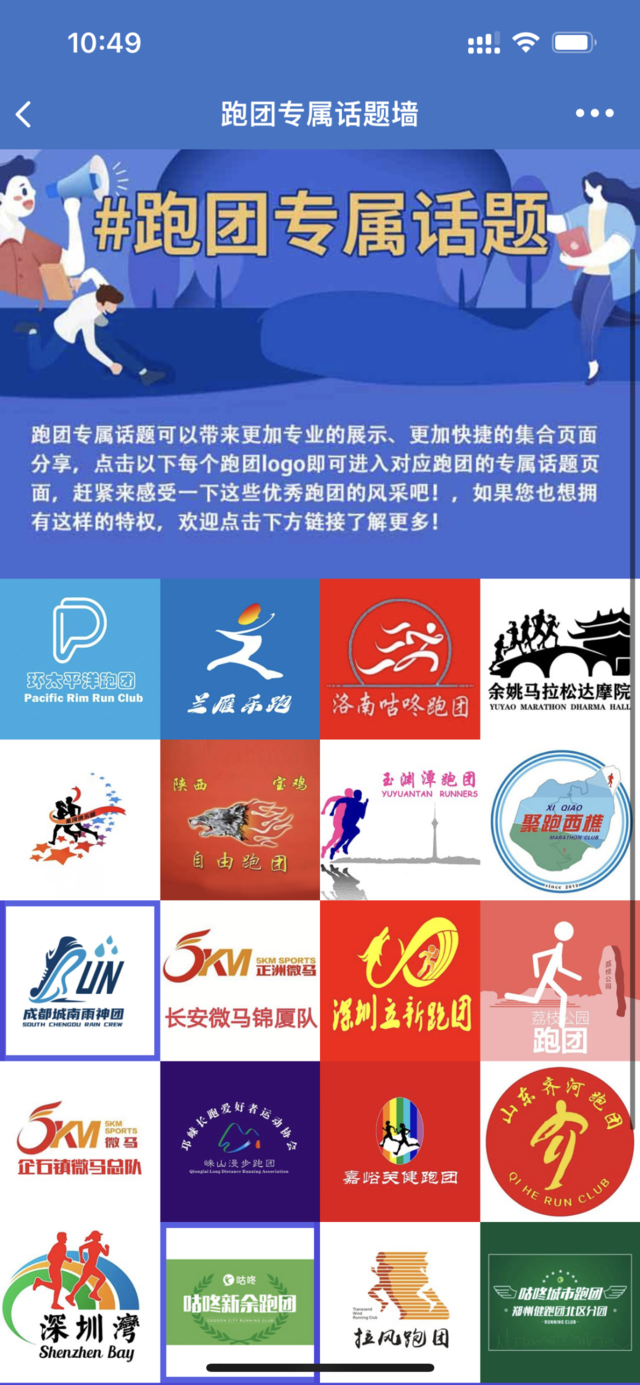This screenshot has width=640, height=1385.
Task: Select the 嘉峪关健跑团 tile
Action: pos(400,1141)
